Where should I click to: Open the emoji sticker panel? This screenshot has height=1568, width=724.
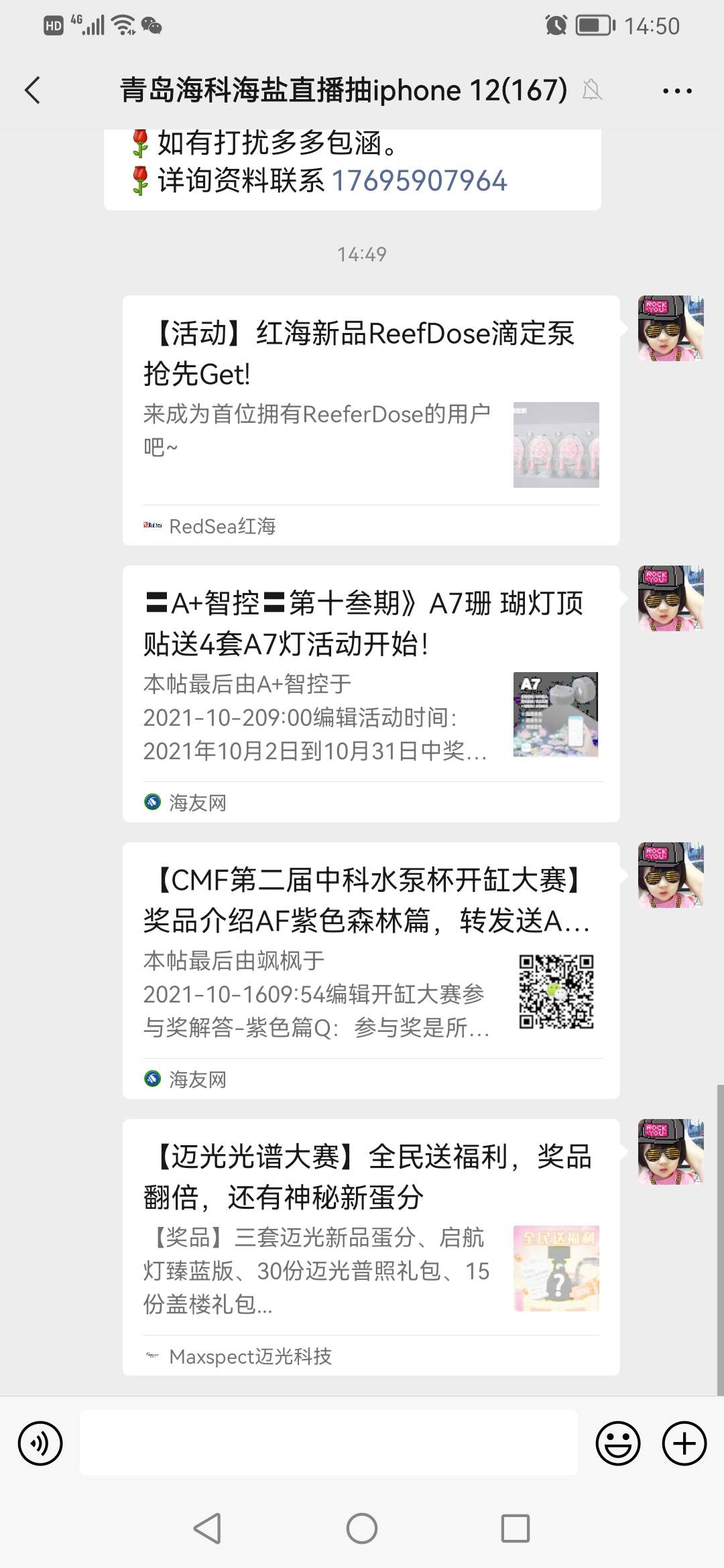pos(617,1443)
